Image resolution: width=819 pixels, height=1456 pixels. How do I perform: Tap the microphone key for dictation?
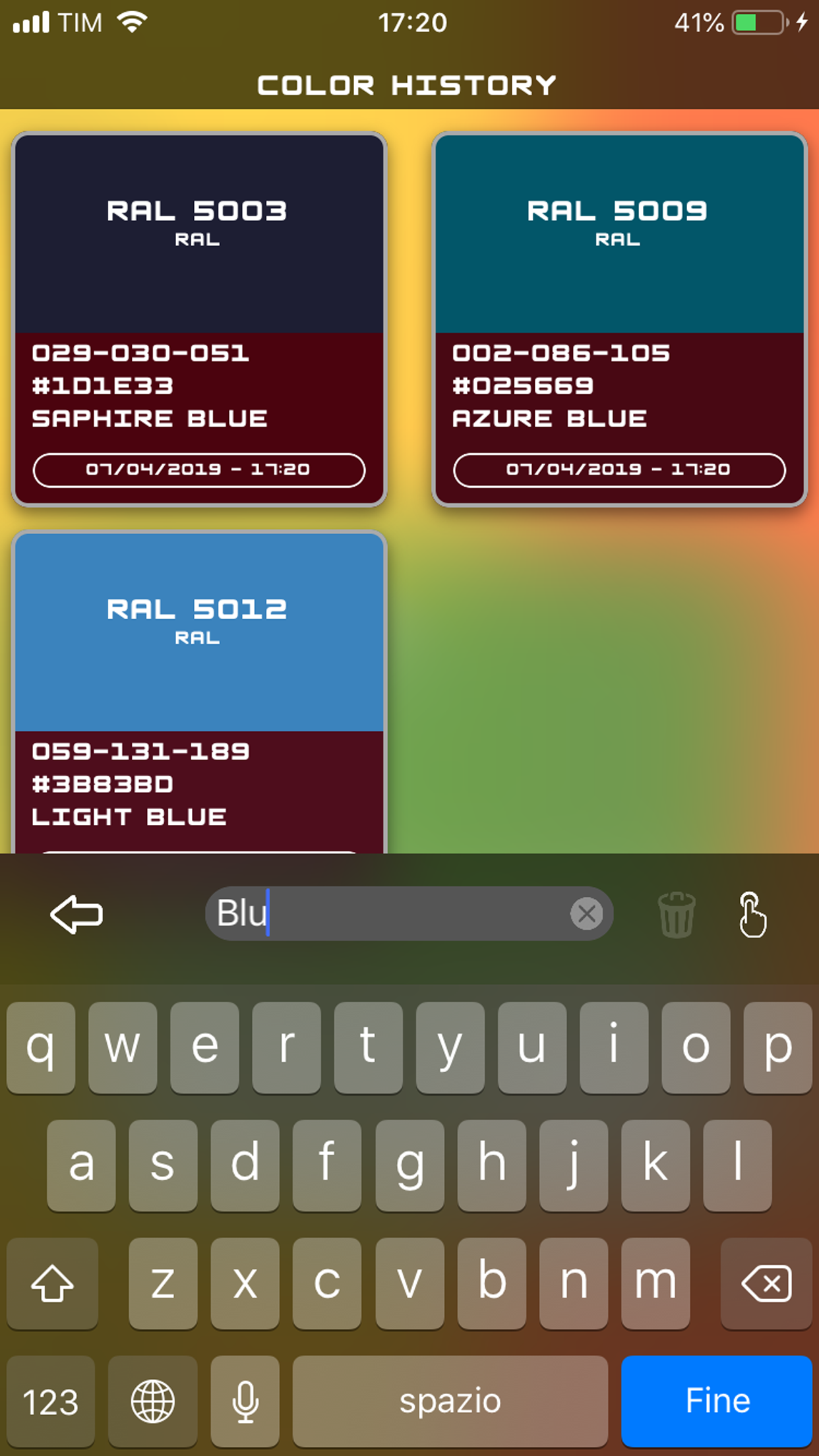click(245, 1401)
